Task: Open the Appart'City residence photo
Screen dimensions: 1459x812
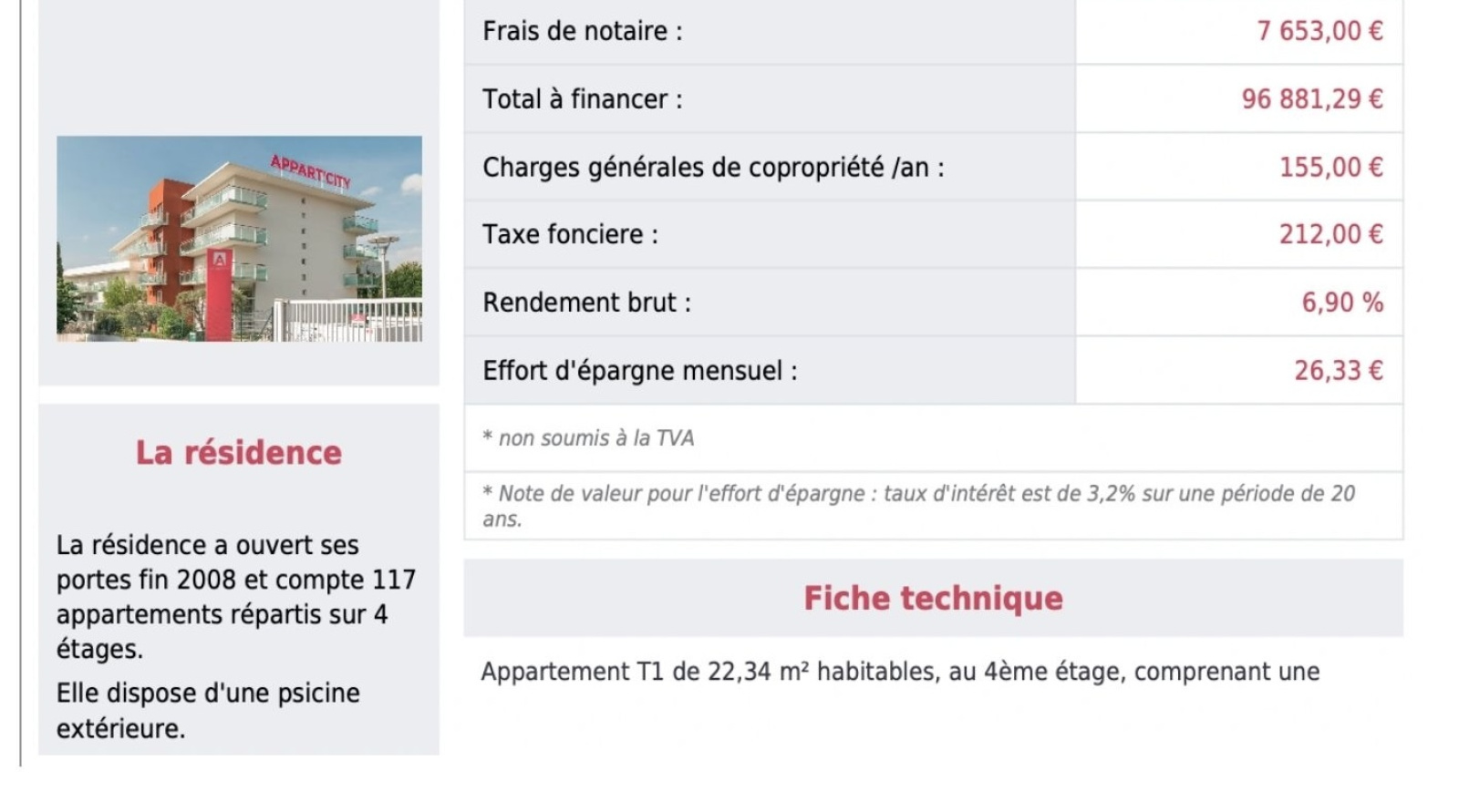Action: pos(239,239)
